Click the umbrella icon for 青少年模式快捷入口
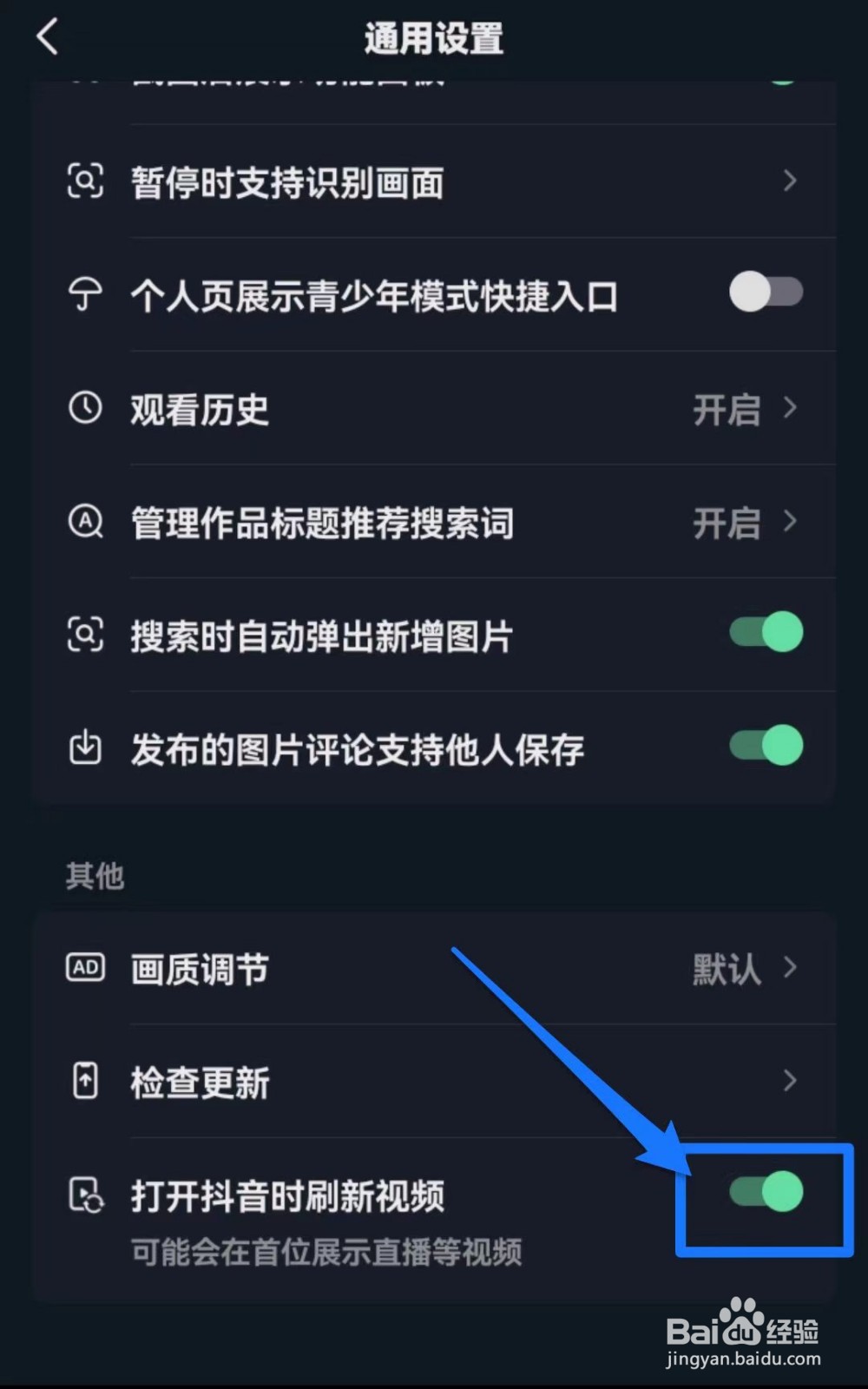This screenshot has width=868, height=1389. click(x=83, y=295)
